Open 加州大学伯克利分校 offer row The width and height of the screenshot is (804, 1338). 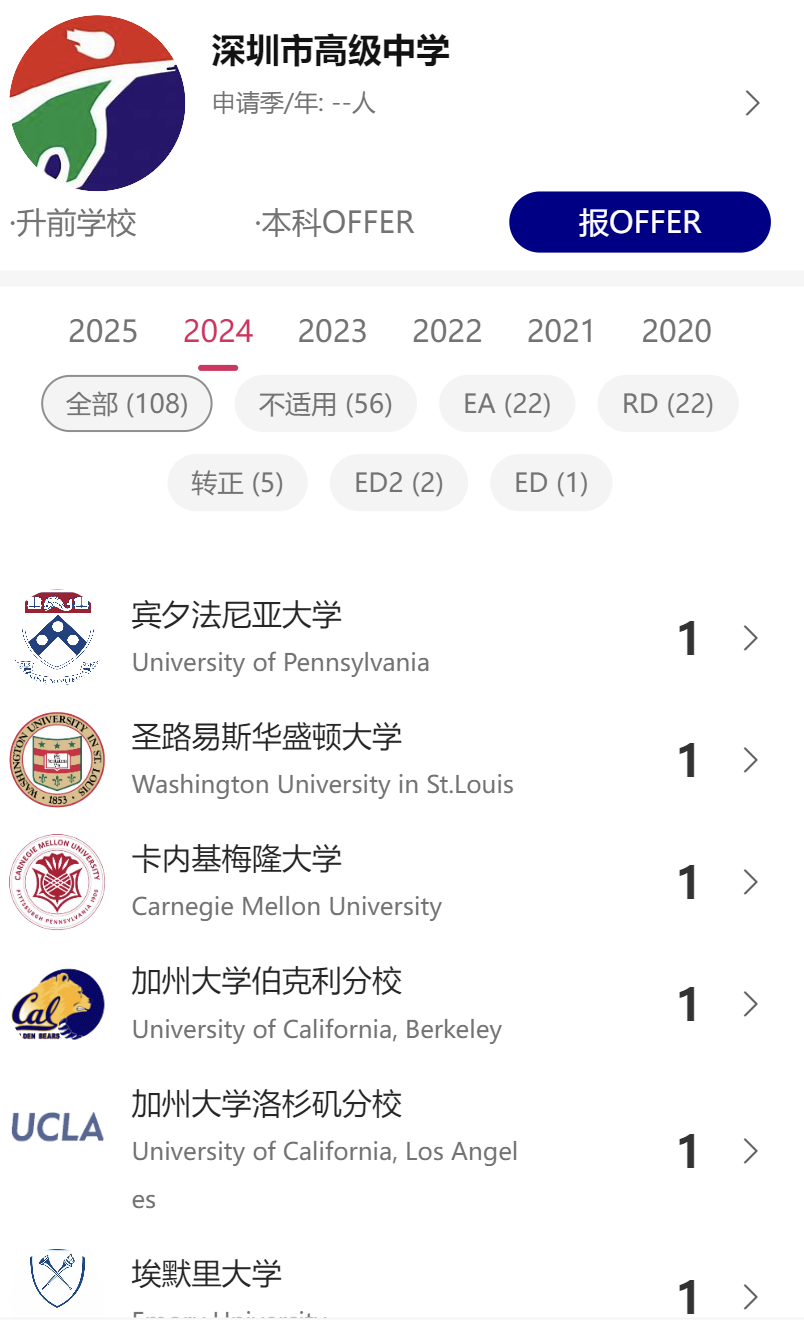[400, 1004]
